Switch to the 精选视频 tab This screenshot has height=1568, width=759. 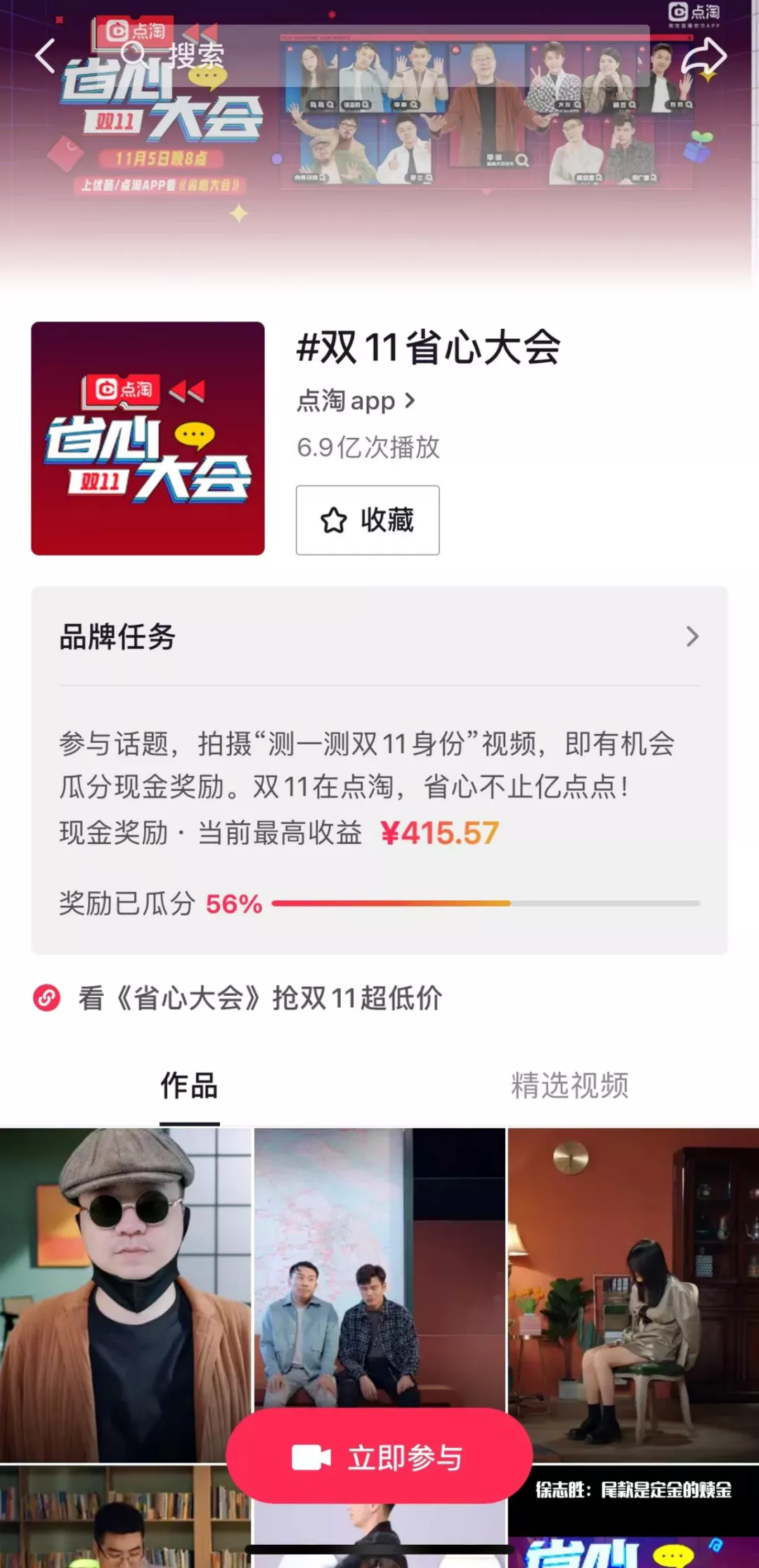pos(571,1086)
